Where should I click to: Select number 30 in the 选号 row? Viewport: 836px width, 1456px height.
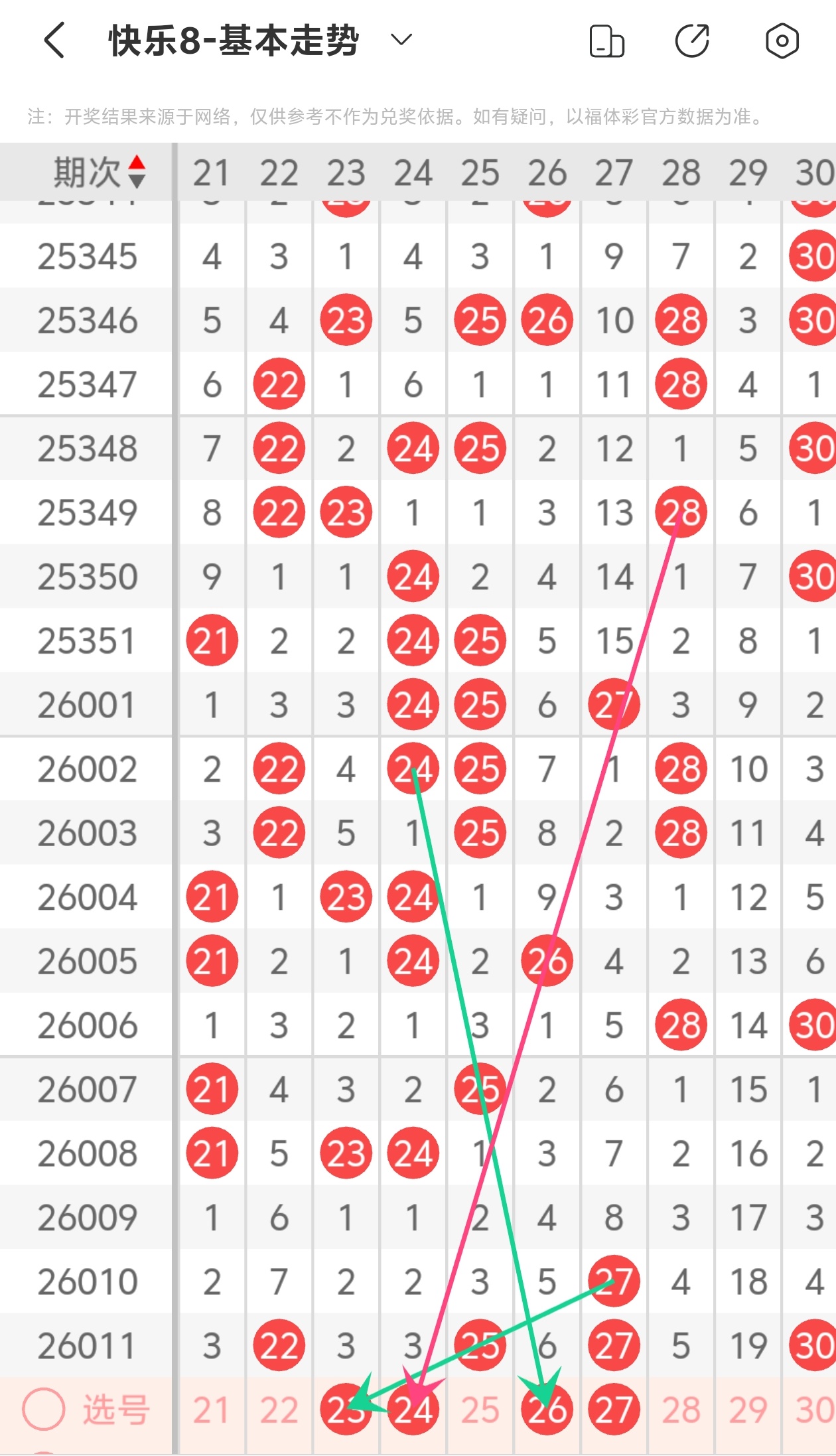coord(813,1410)
